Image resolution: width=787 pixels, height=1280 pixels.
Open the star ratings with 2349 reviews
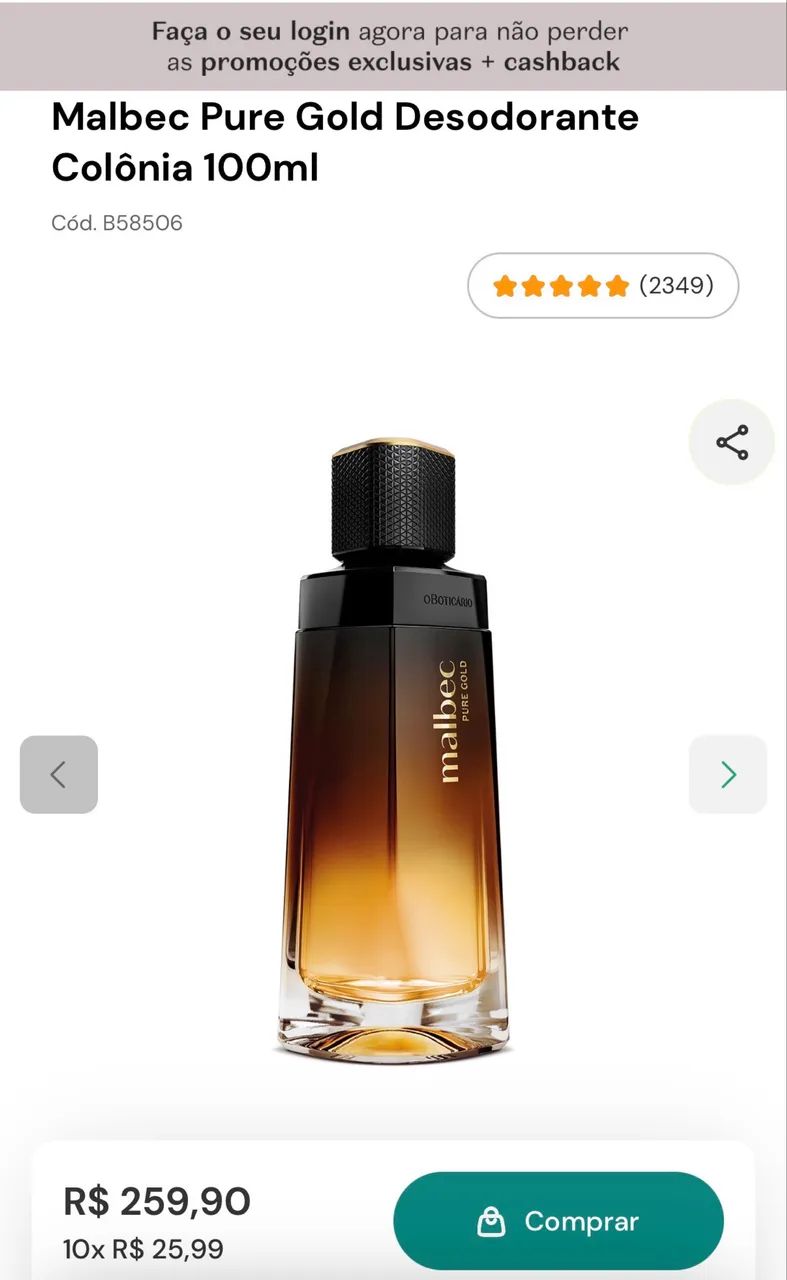click(603, 286)
